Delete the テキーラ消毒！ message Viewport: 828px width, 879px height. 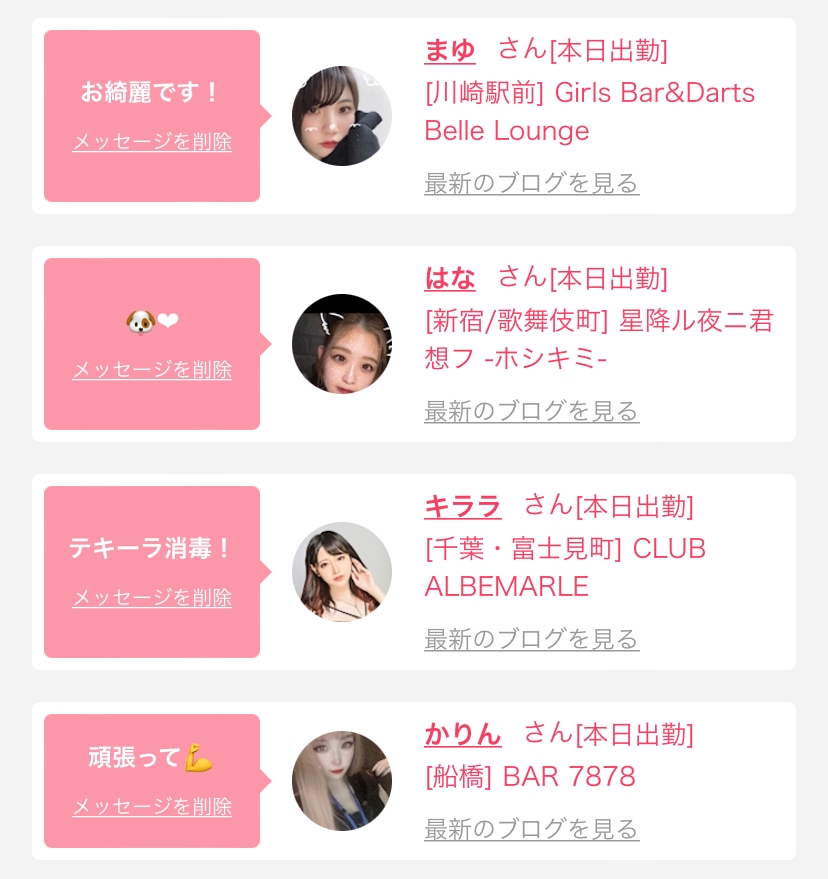(x=152, y=598)
